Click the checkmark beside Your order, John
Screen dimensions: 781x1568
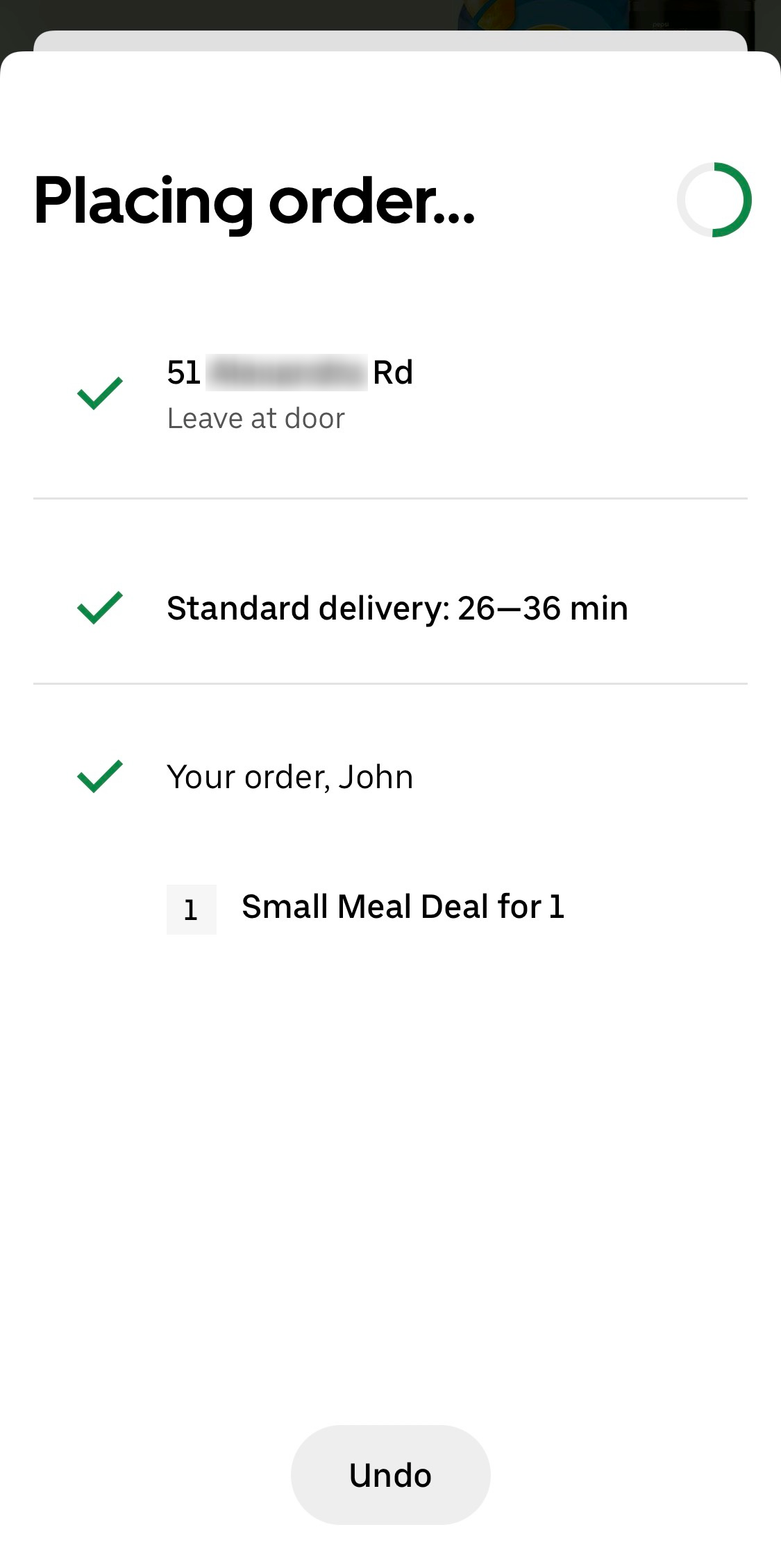click(x=101, y=776)
